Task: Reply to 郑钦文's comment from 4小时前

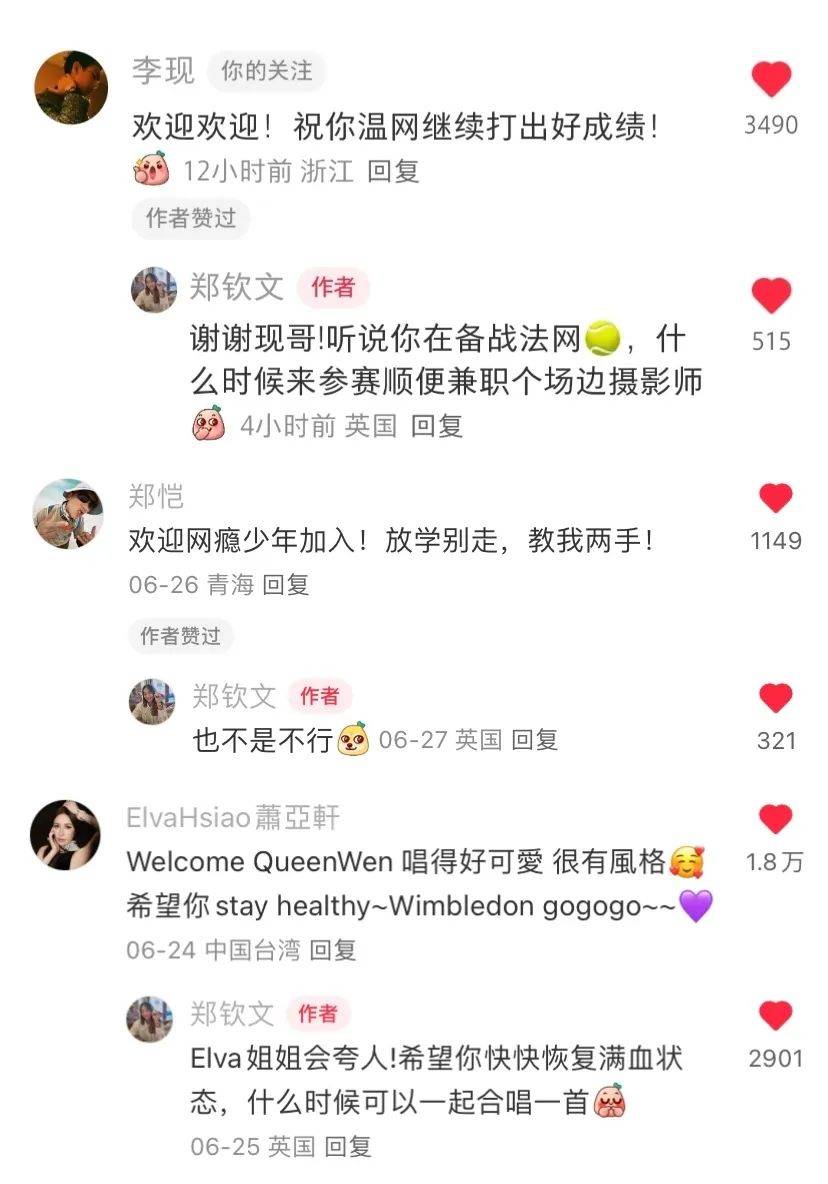Action: [437, 426]
